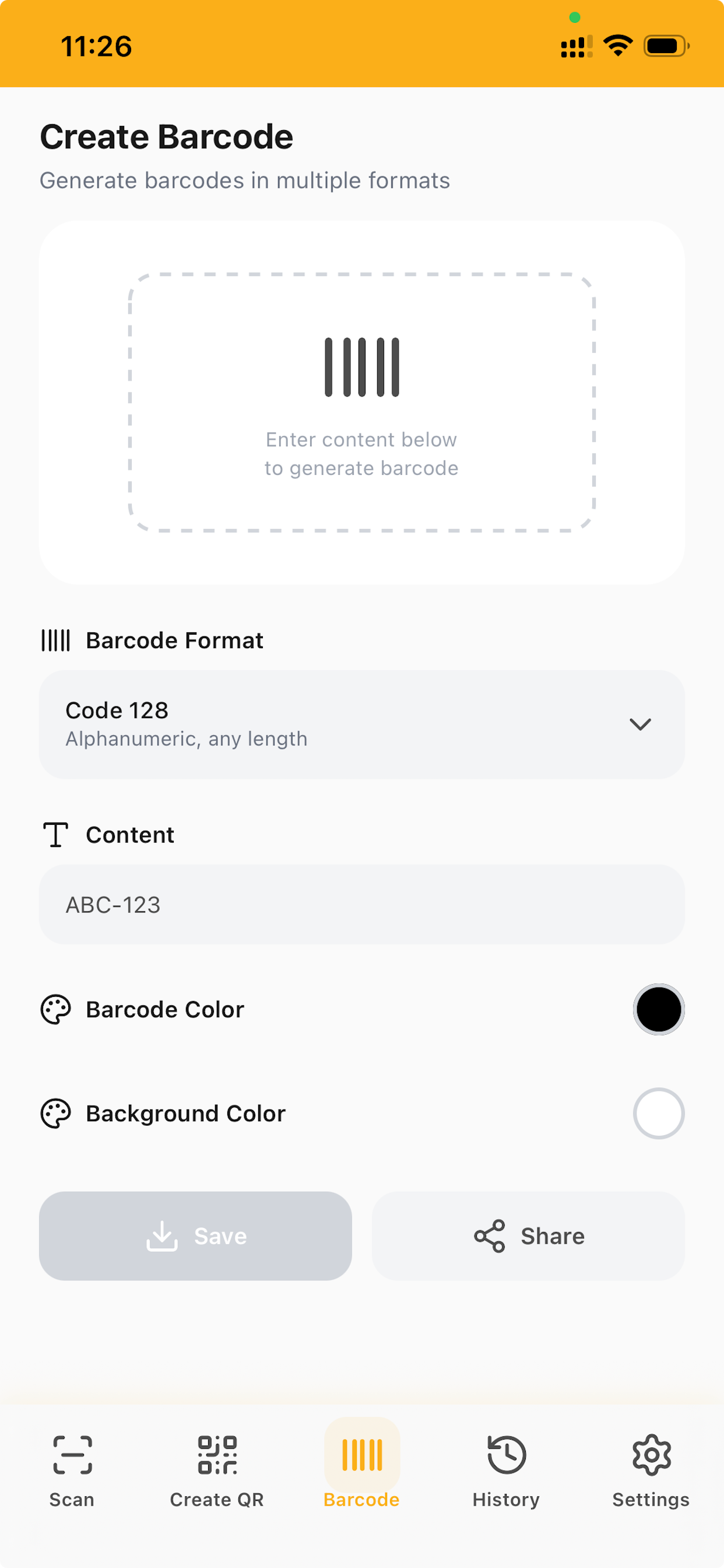Click the palette icon beside Barcode Color
724x1568 pixels.
click(55, 1009)
